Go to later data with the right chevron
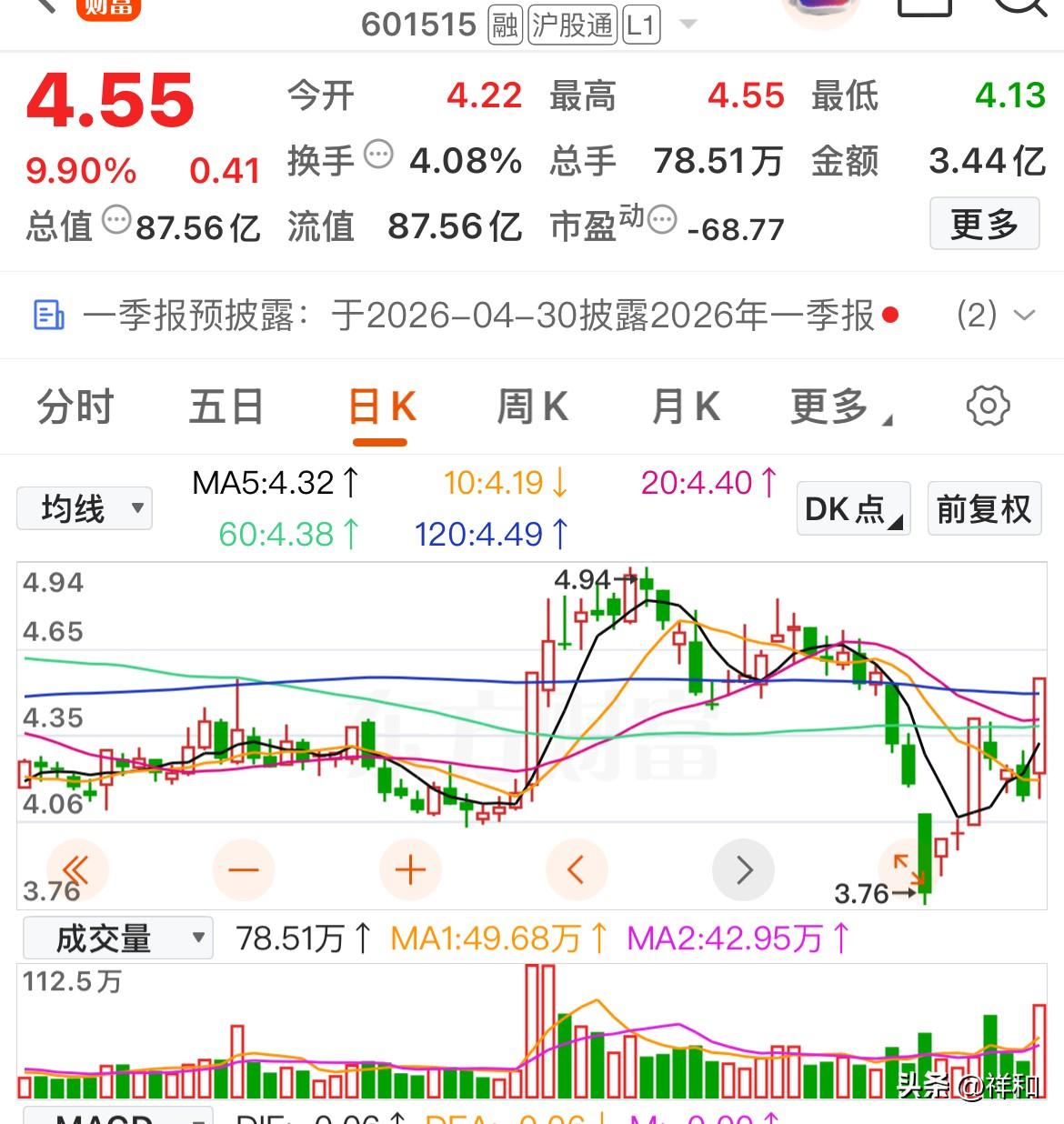Viewport: 1064px width, 1124px height. tap(743, 869)
